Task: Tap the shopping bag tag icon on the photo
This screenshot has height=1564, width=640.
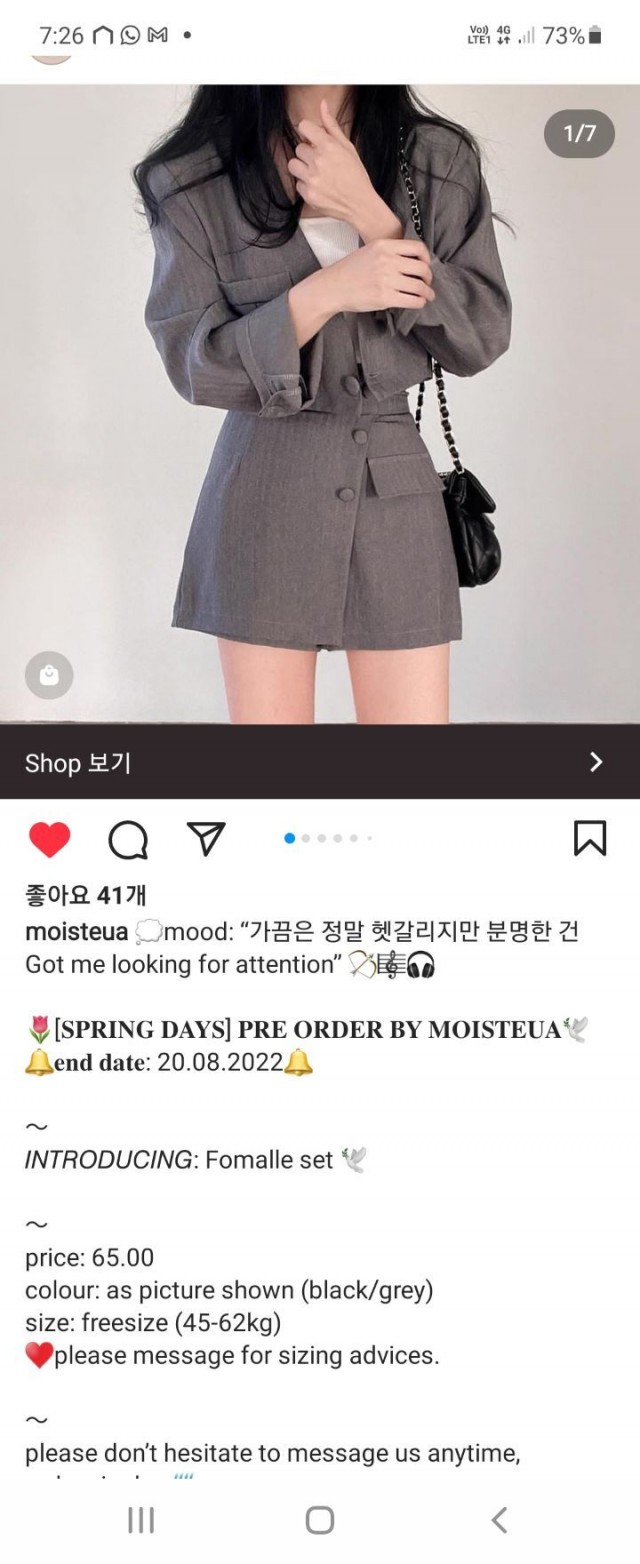Action: [49, 675]
